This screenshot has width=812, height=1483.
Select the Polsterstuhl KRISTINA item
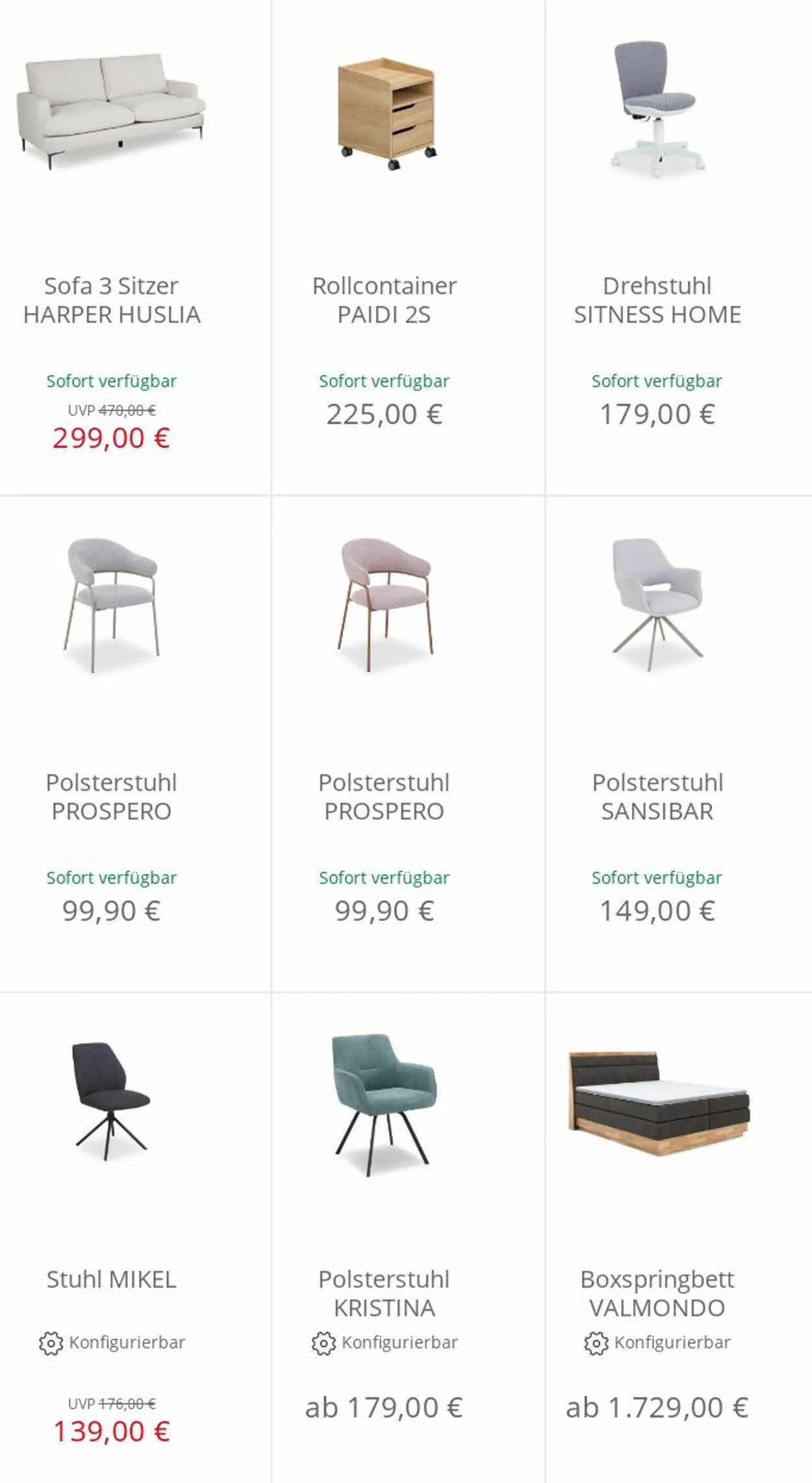click(384, 1293)
